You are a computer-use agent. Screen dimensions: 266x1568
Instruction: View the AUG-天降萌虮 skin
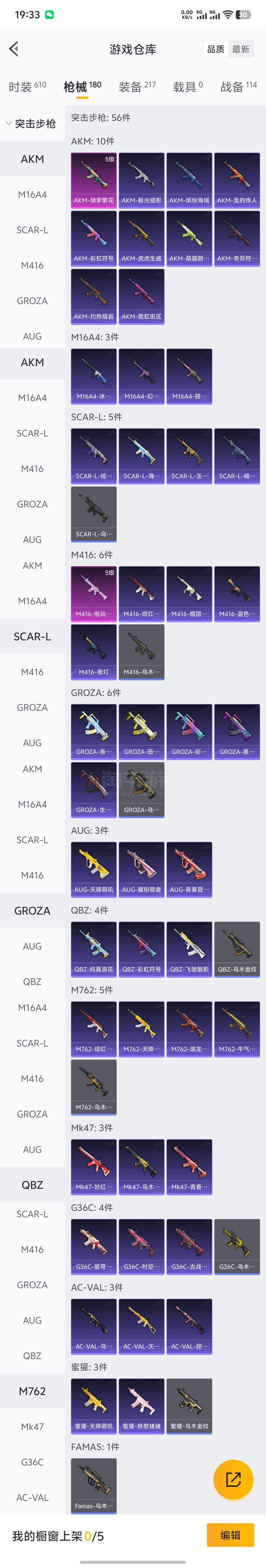(94, 869)
